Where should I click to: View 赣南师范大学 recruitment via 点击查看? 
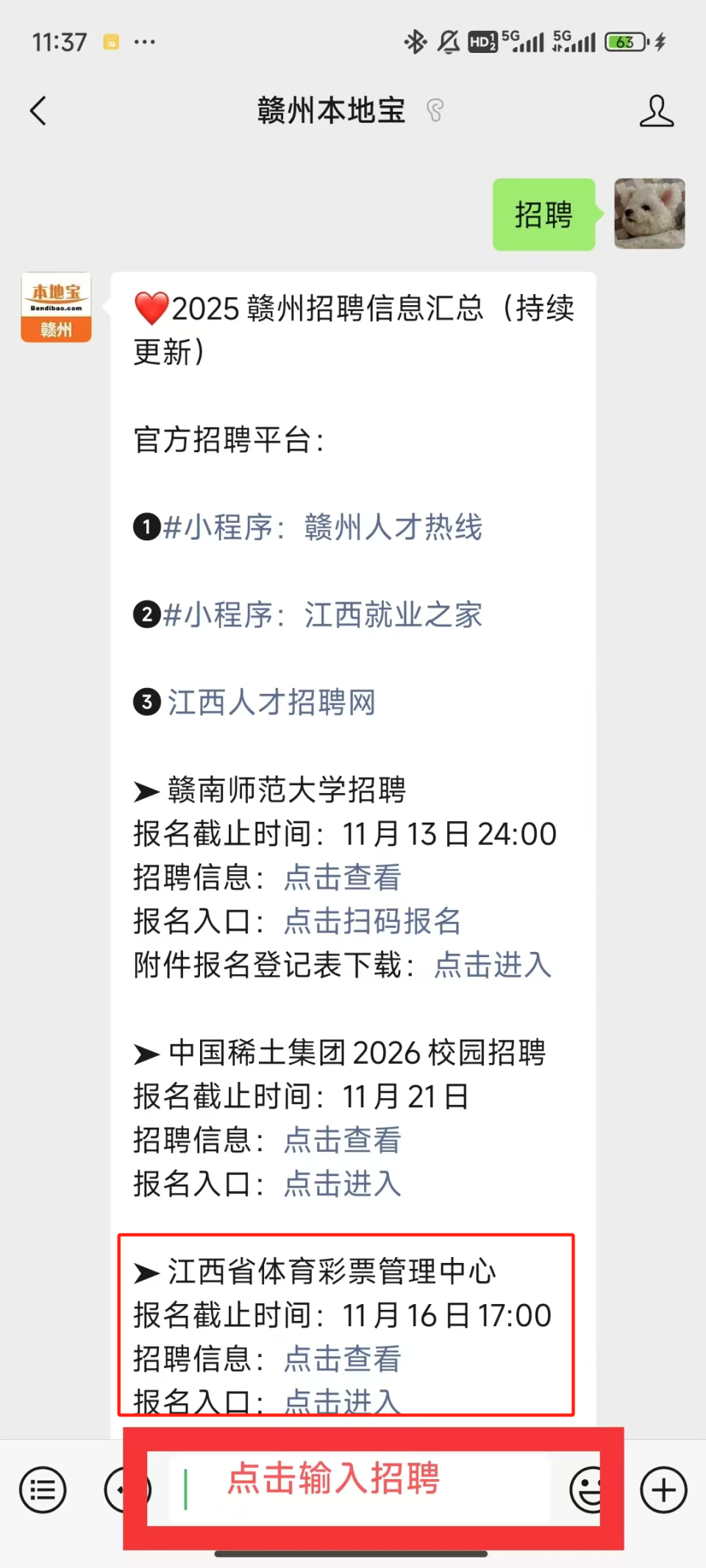[x=340, y=878]
